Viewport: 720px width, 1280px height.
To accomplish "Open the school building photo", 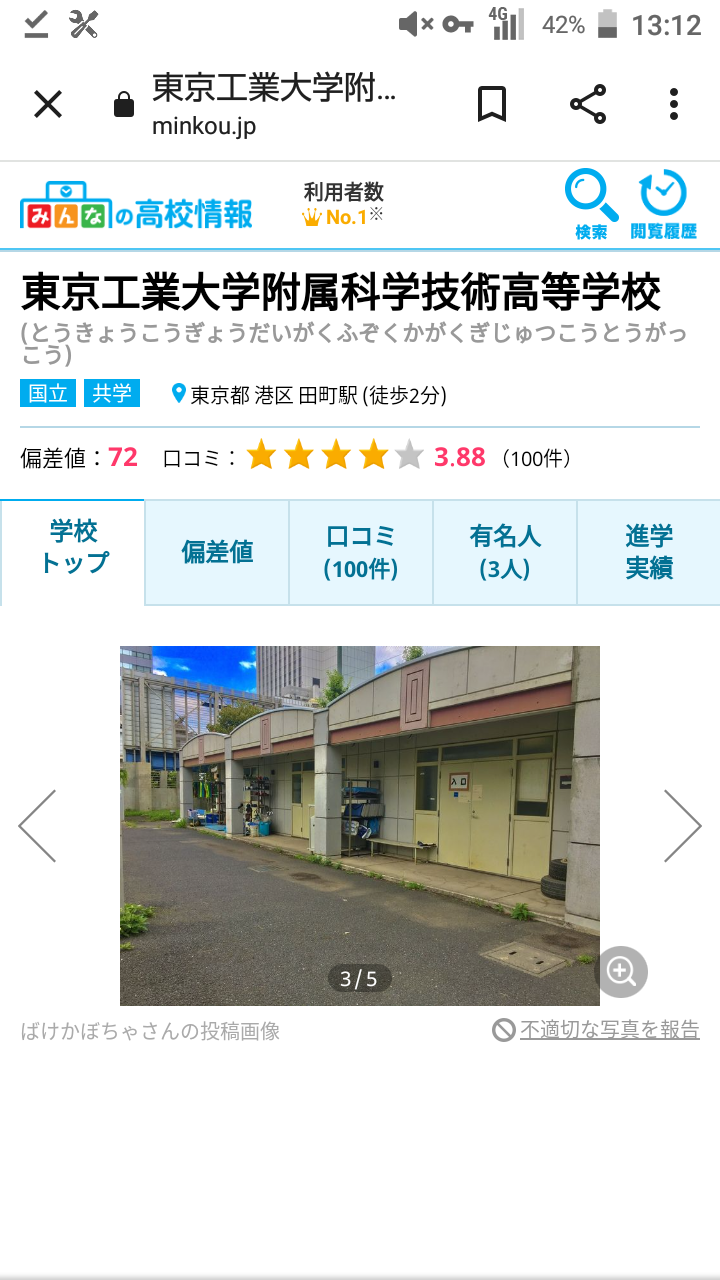I will pos(360,826).
